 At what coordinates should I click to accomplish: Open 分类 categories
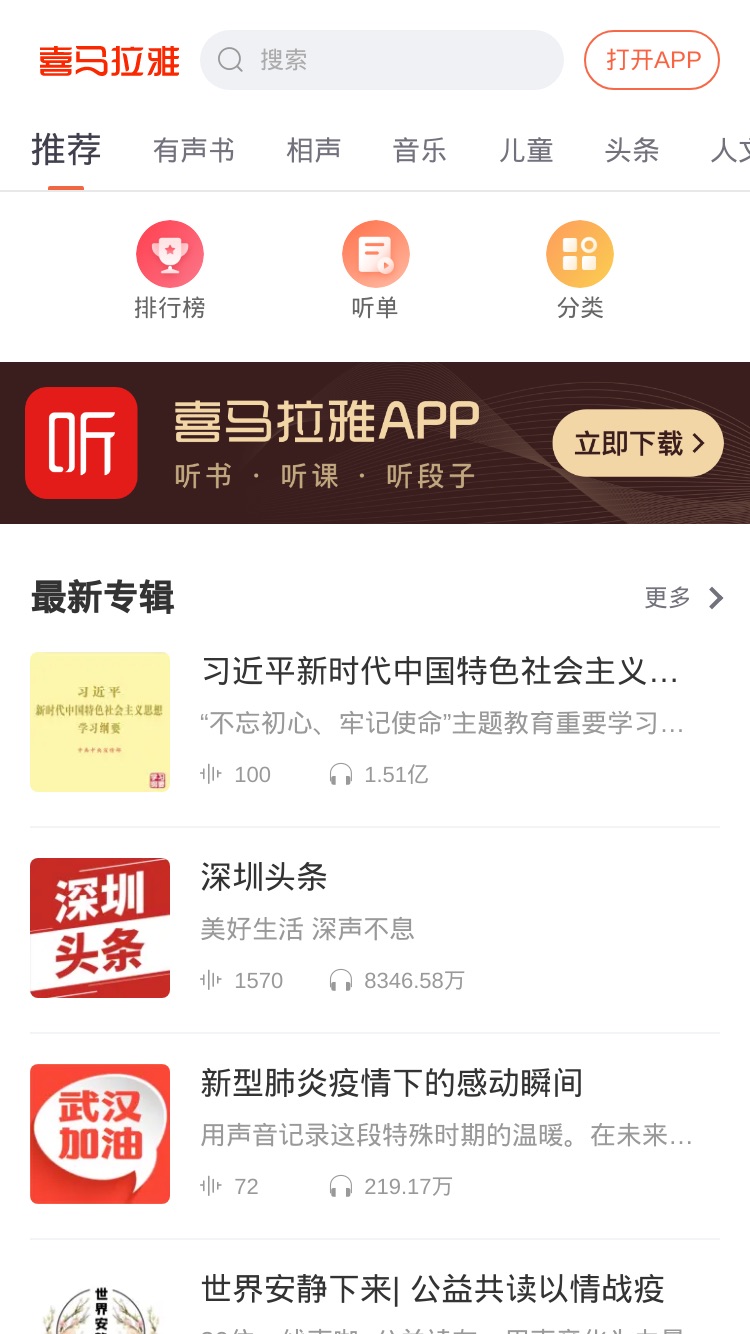580,270
